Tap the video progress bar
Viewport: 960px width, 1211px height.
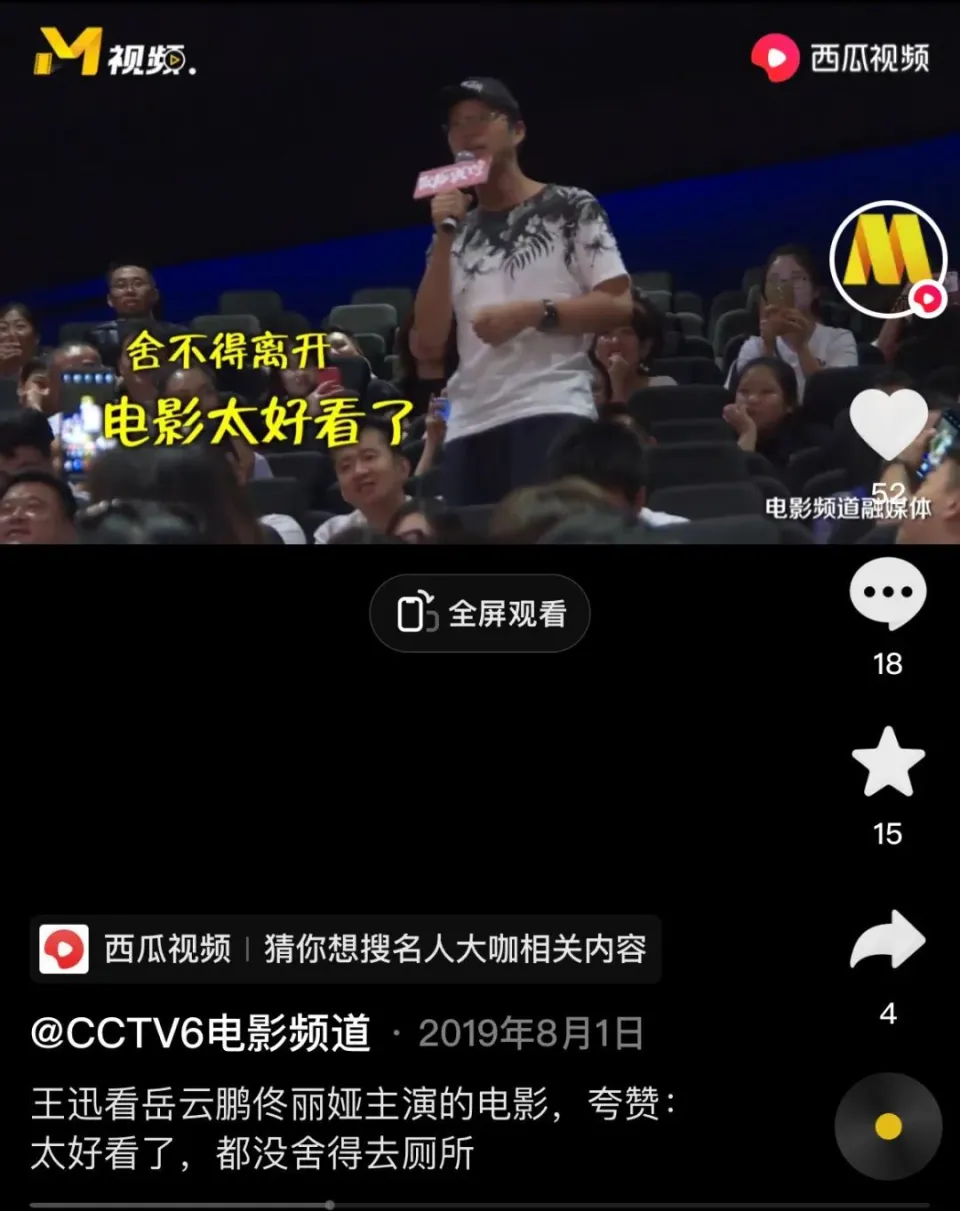[480, 1204]
